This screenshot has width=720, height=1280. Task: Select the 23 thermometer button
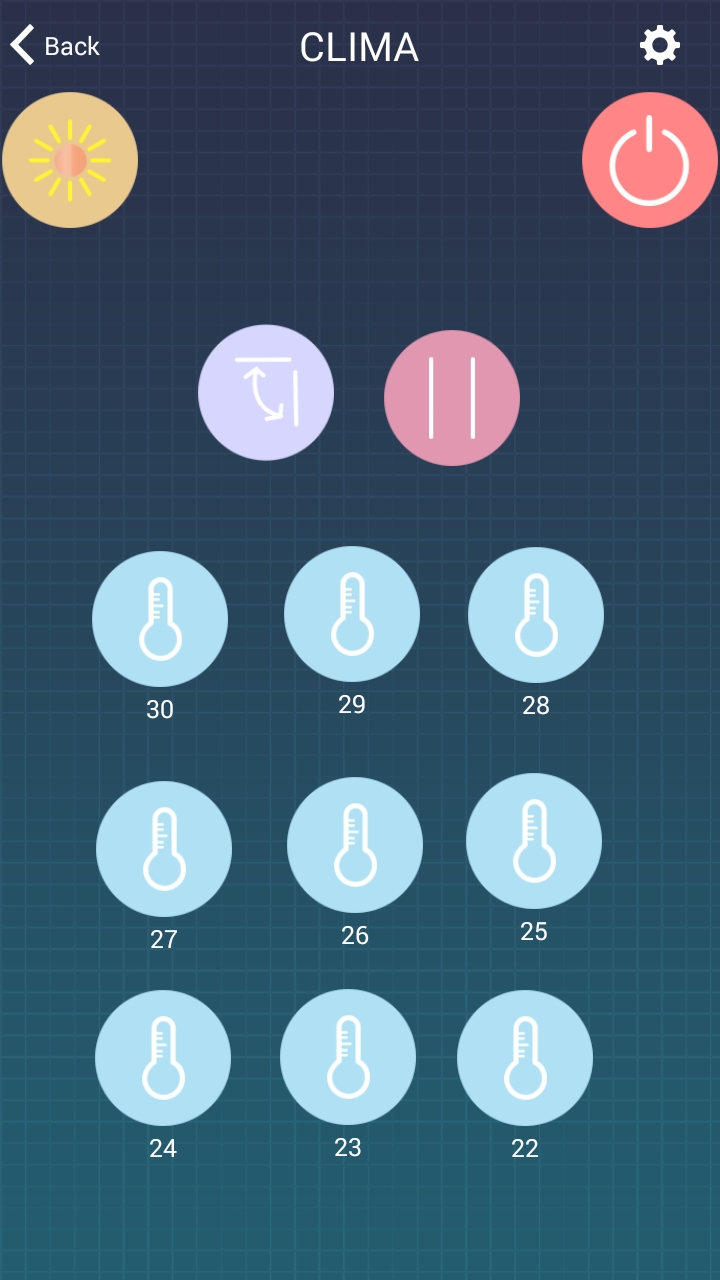348,1057
